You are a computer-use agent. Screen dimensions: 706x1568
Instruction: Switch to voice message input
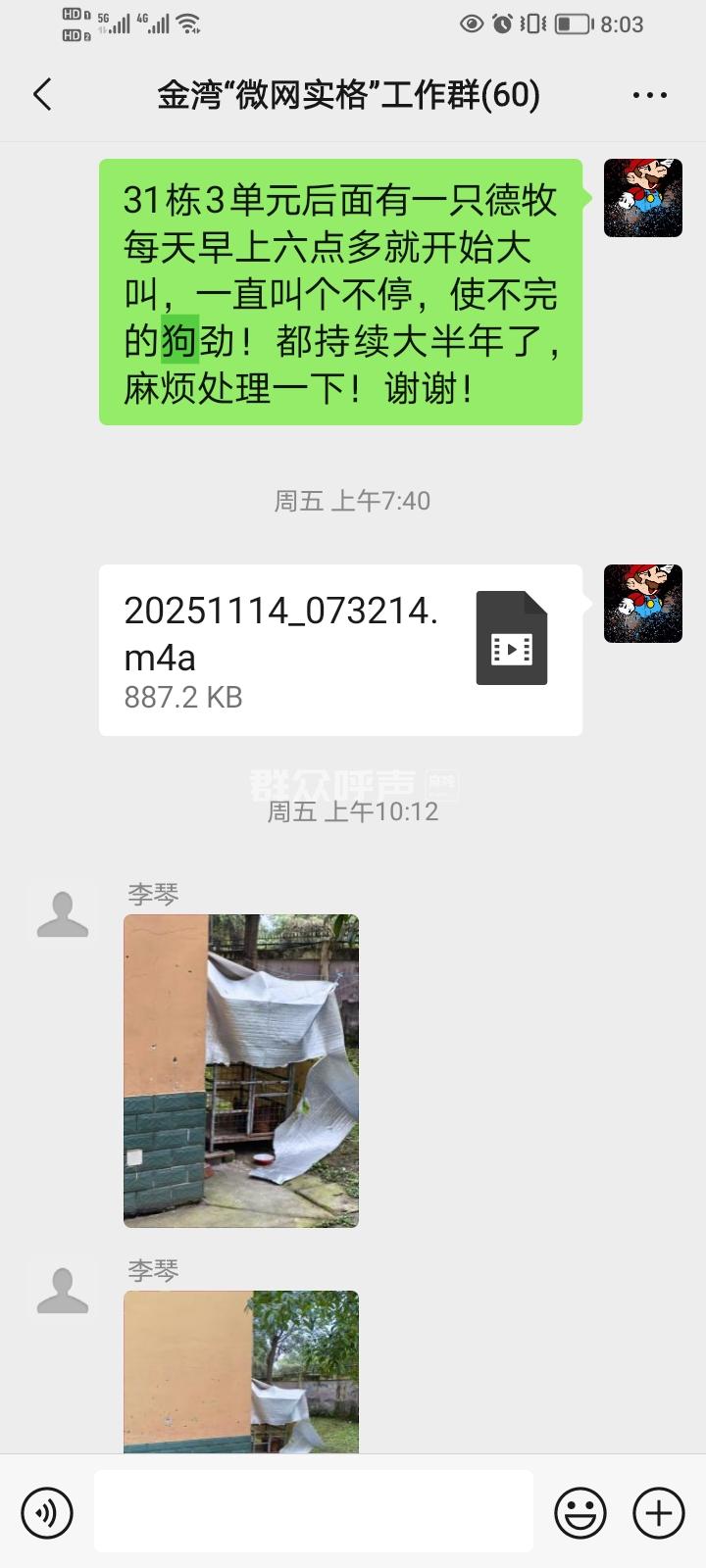pyautogui.click(x=47, y=1512)
